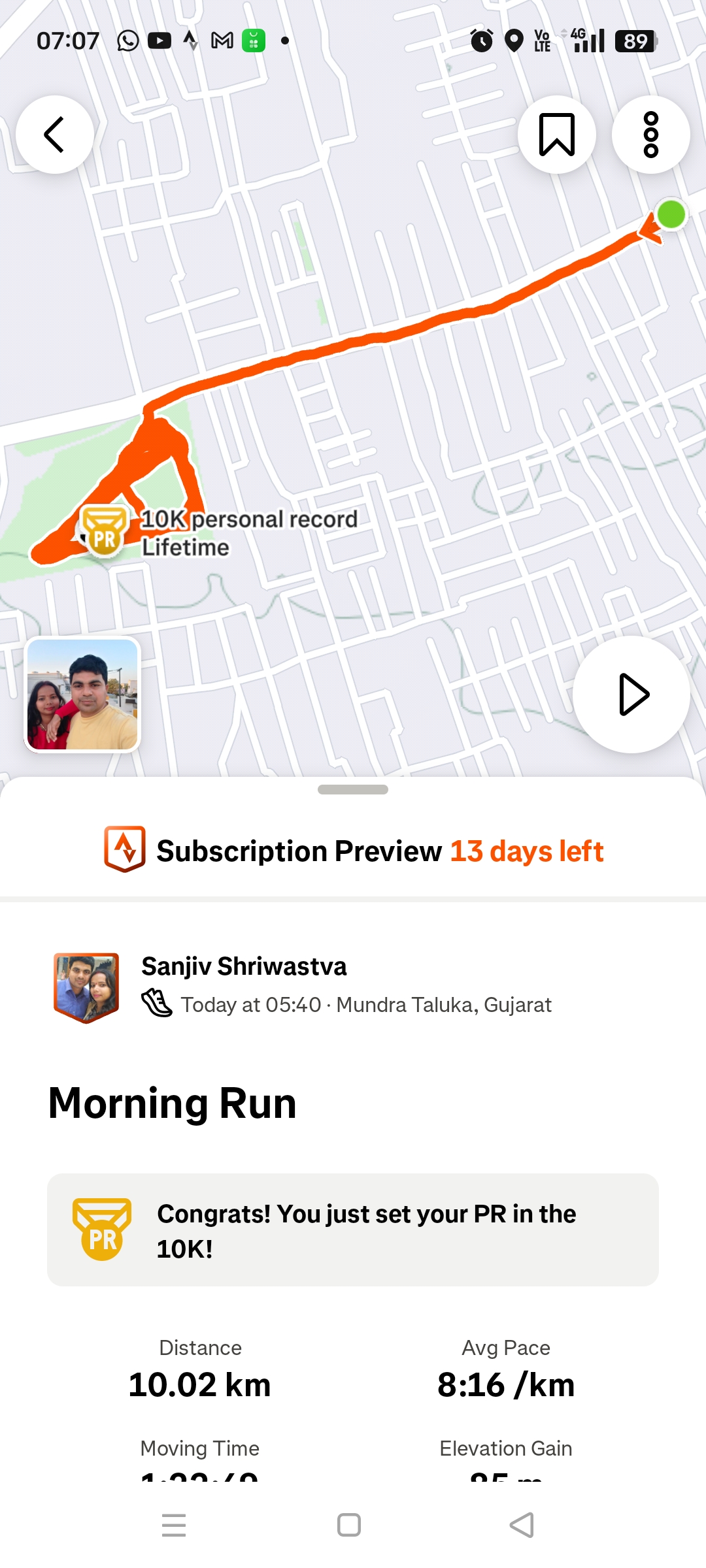Bookmark this Morning Run activity
Image resolution: width=706 pixels, height=1568 pixels.
(556, 135)
